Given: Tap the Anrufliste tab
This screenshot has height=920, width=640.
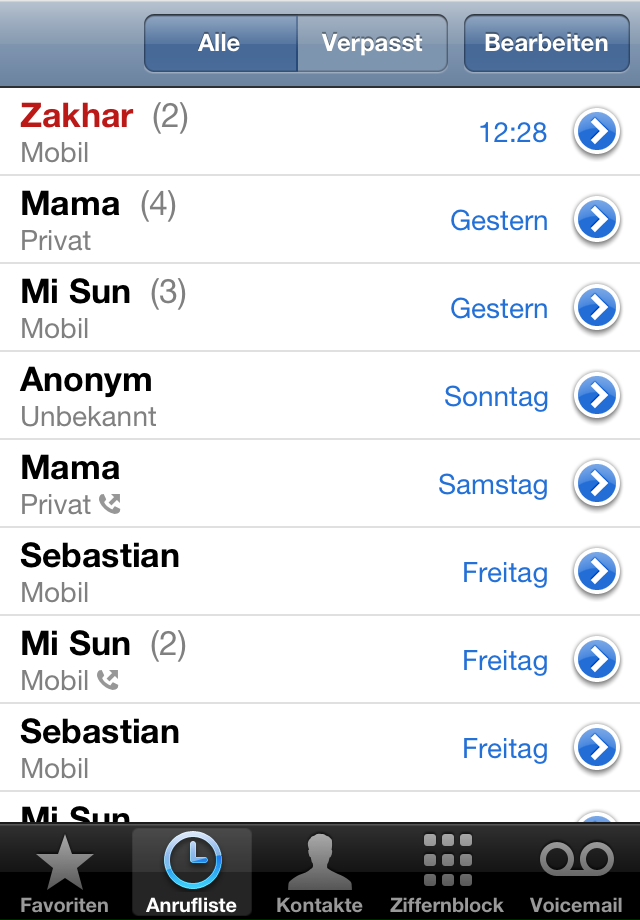Looking at the screenshot, I should [x=192, y=872].
